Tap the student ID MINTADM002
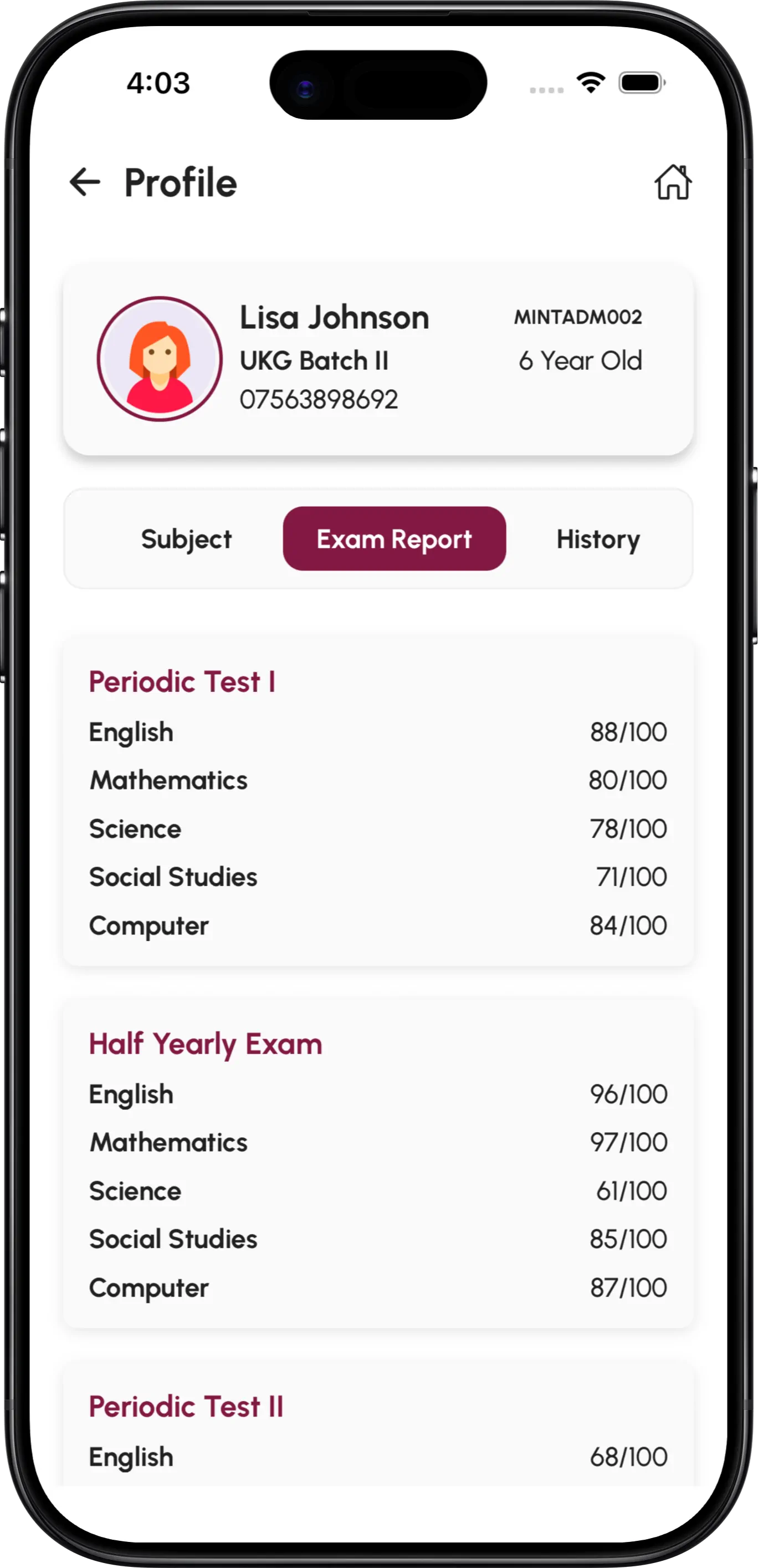 click(578, 317)
